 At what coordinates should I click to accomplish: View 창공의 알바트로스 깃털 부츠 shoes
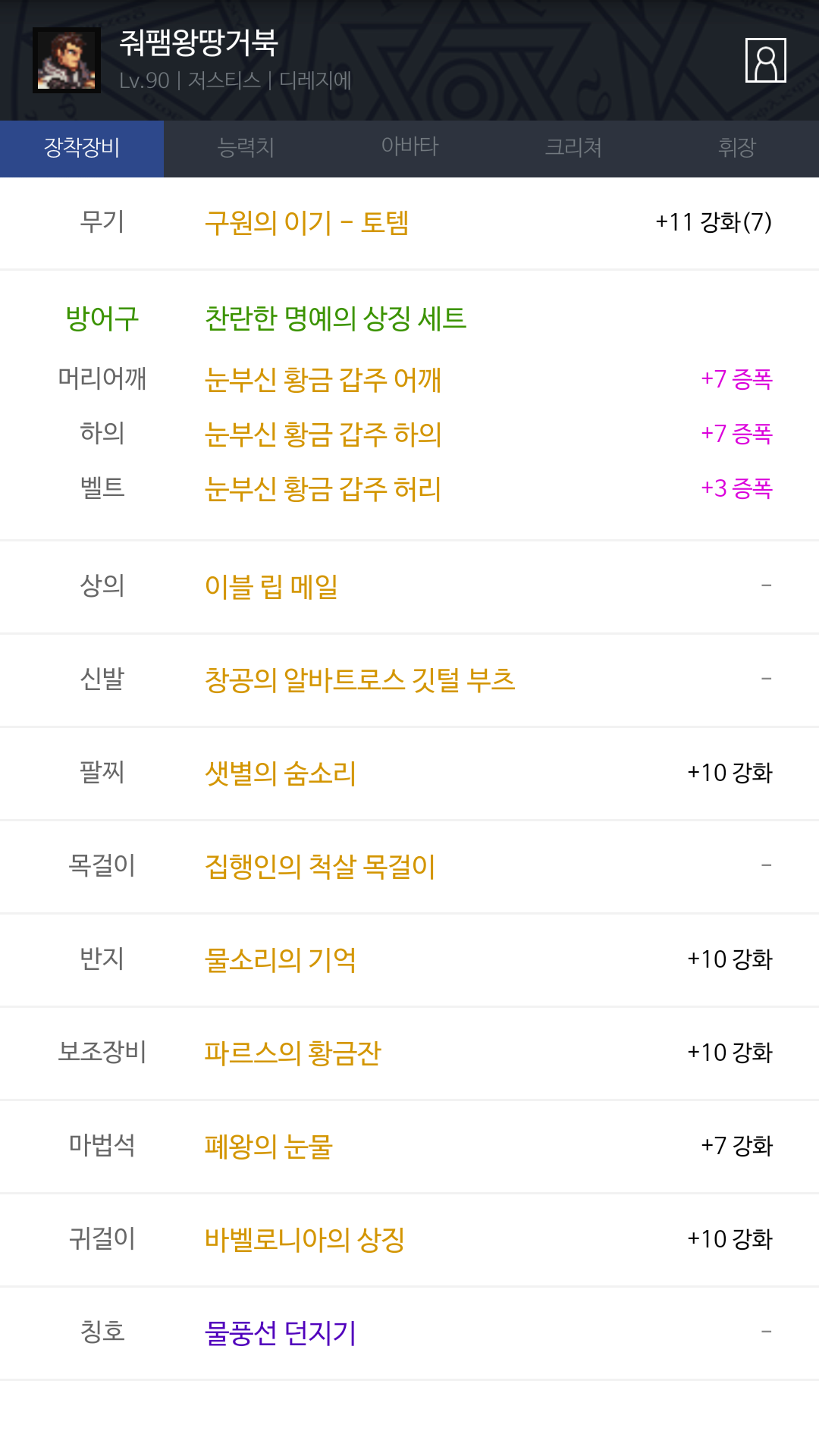[360, 679]
